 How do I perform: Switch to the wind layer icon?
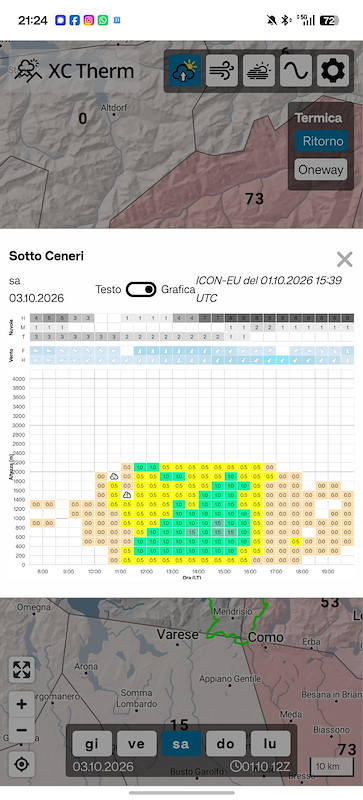pyautogui.click(x=222, y=70)
